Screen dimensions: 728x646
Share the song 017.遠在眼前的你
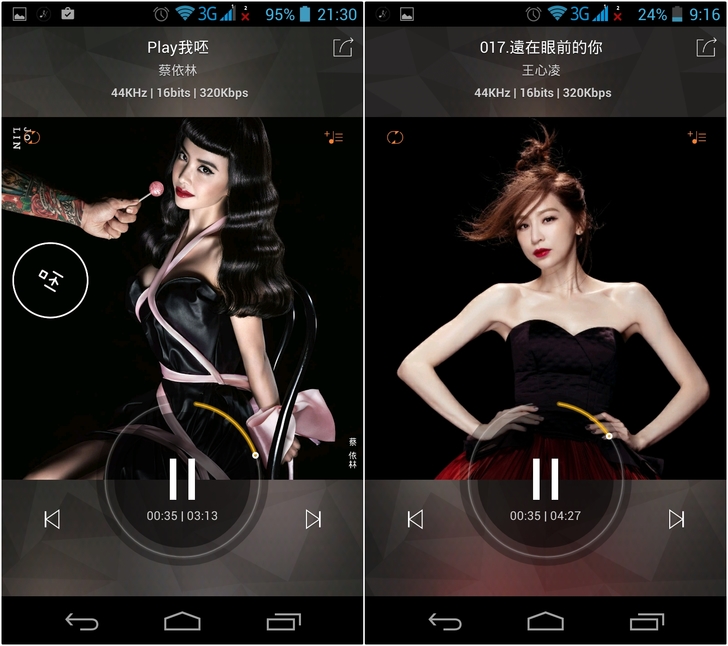[706, 48]
